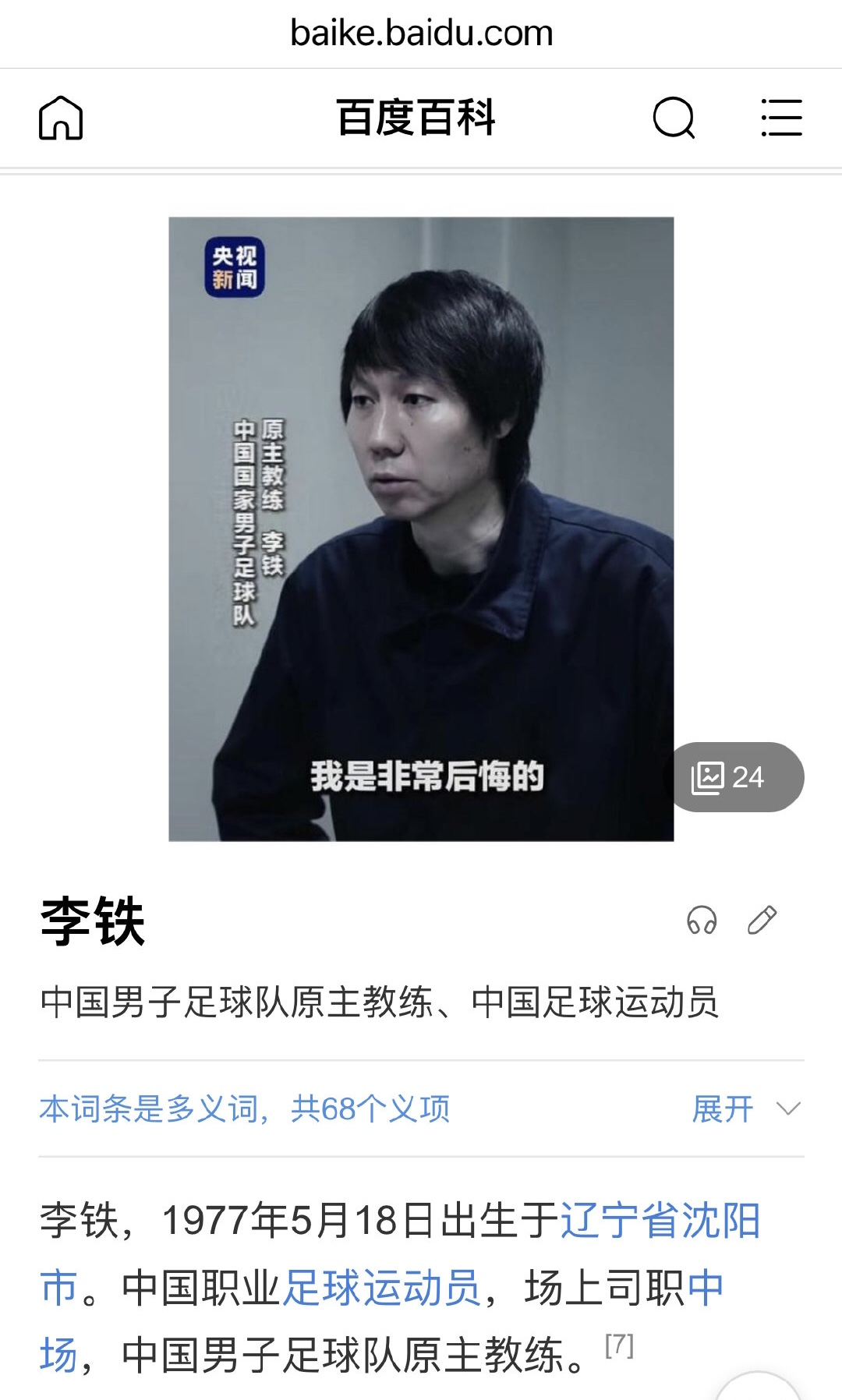Open the menu list icon
842x1400 pixels.
(781, 118)
